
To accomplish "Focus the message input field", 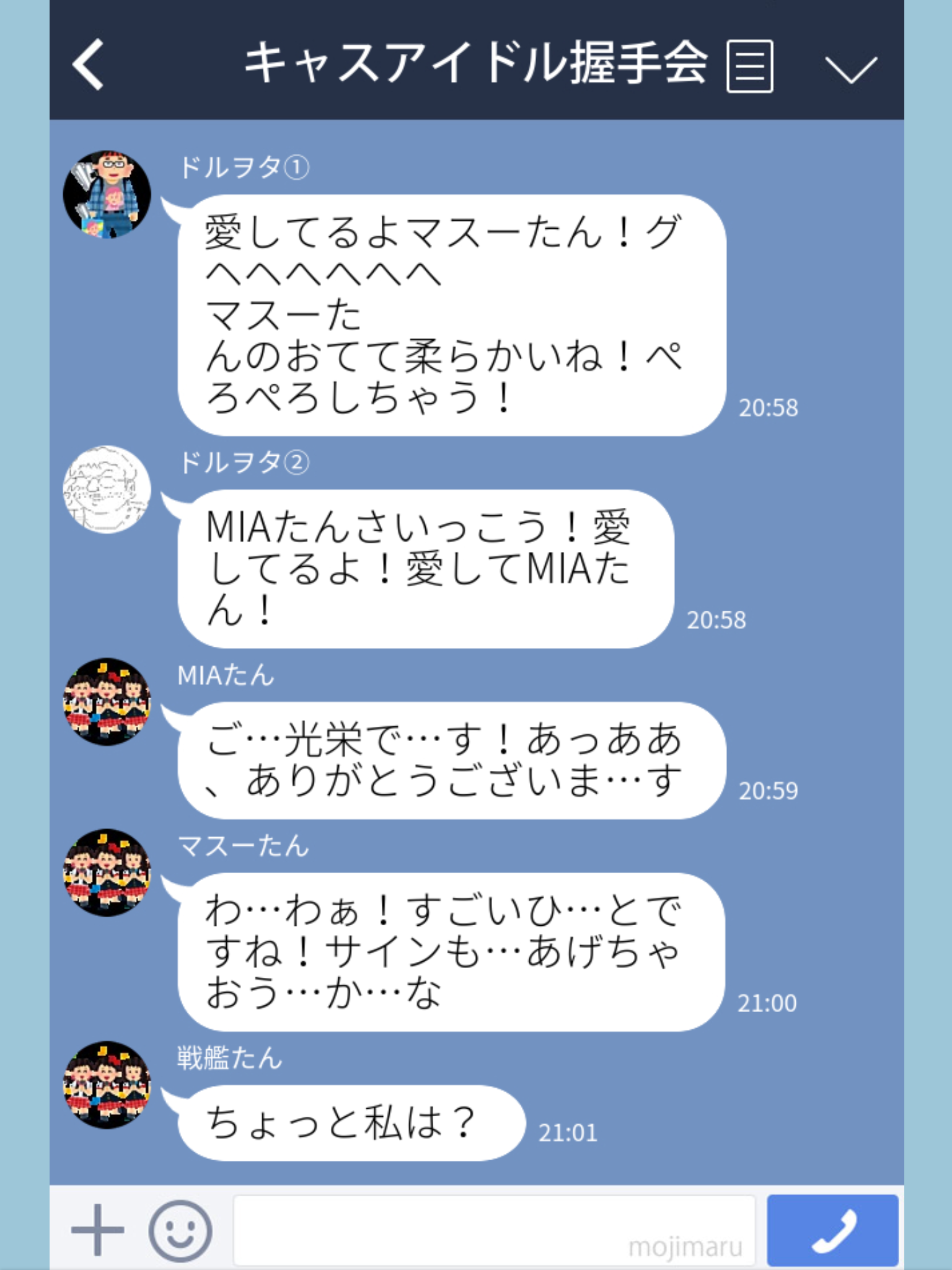I will [x=494, y=1230].
